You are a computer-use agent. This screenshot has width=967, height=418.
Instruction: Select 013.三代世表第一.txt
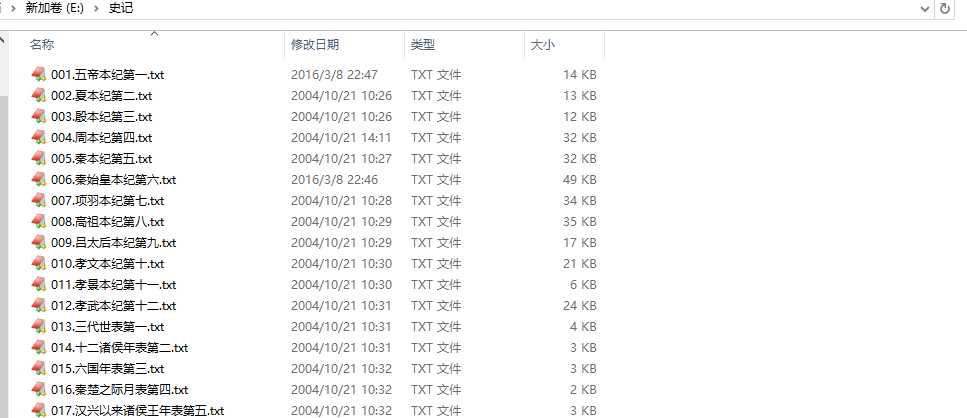pos(108,327)
